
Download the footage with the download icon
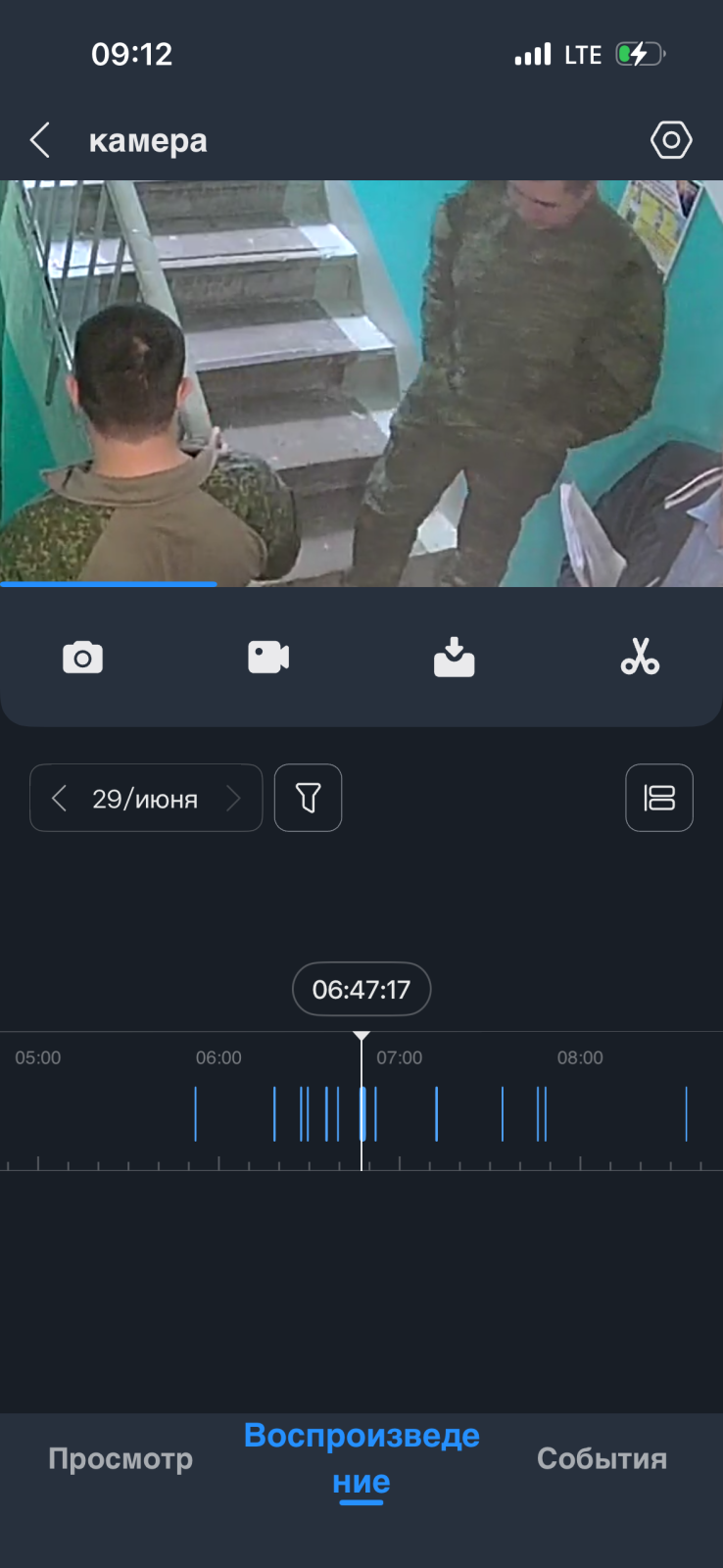455,658
